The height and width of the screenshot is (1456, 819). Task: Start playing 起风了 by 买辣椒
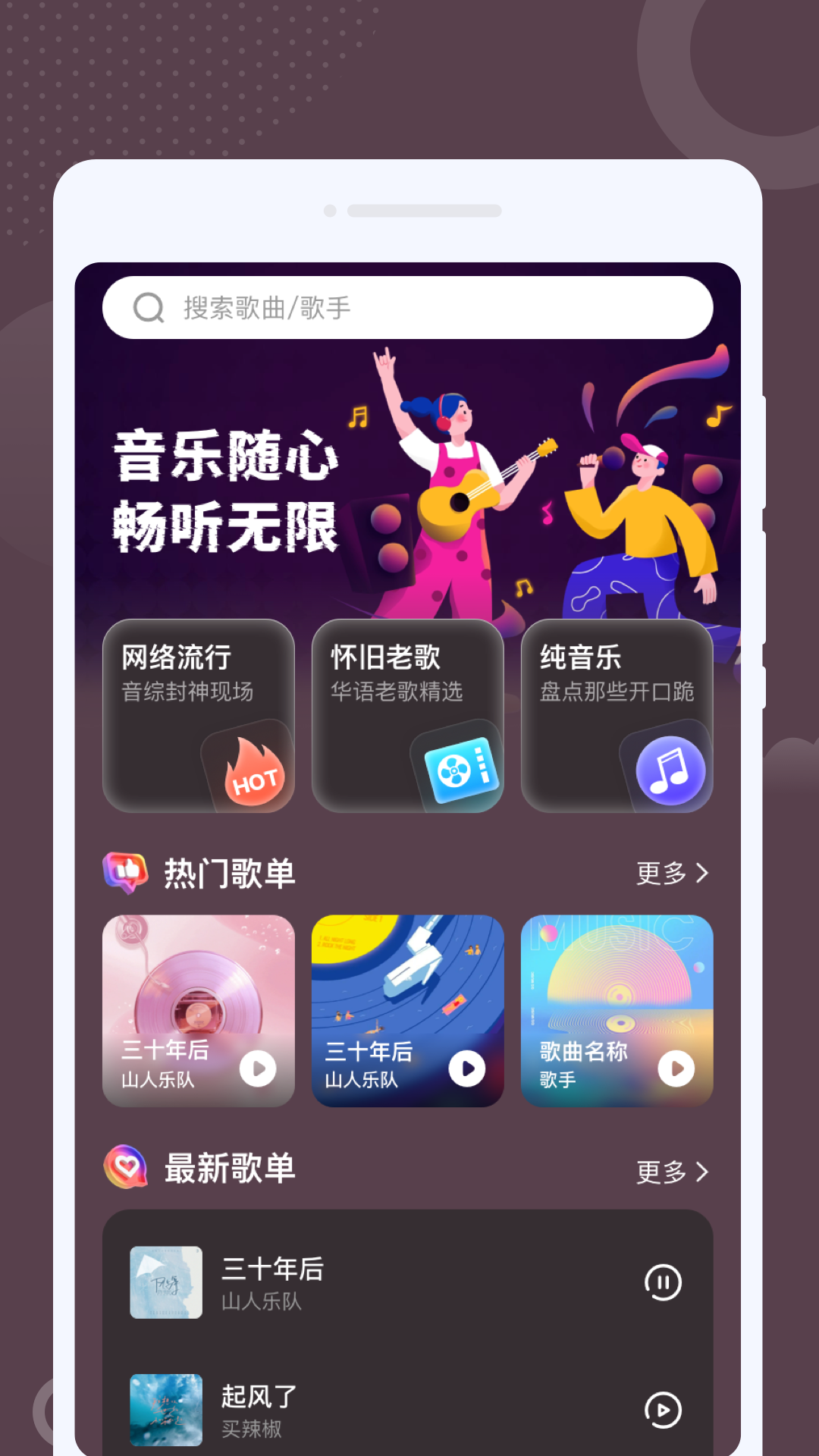(x=664, y=1408)
